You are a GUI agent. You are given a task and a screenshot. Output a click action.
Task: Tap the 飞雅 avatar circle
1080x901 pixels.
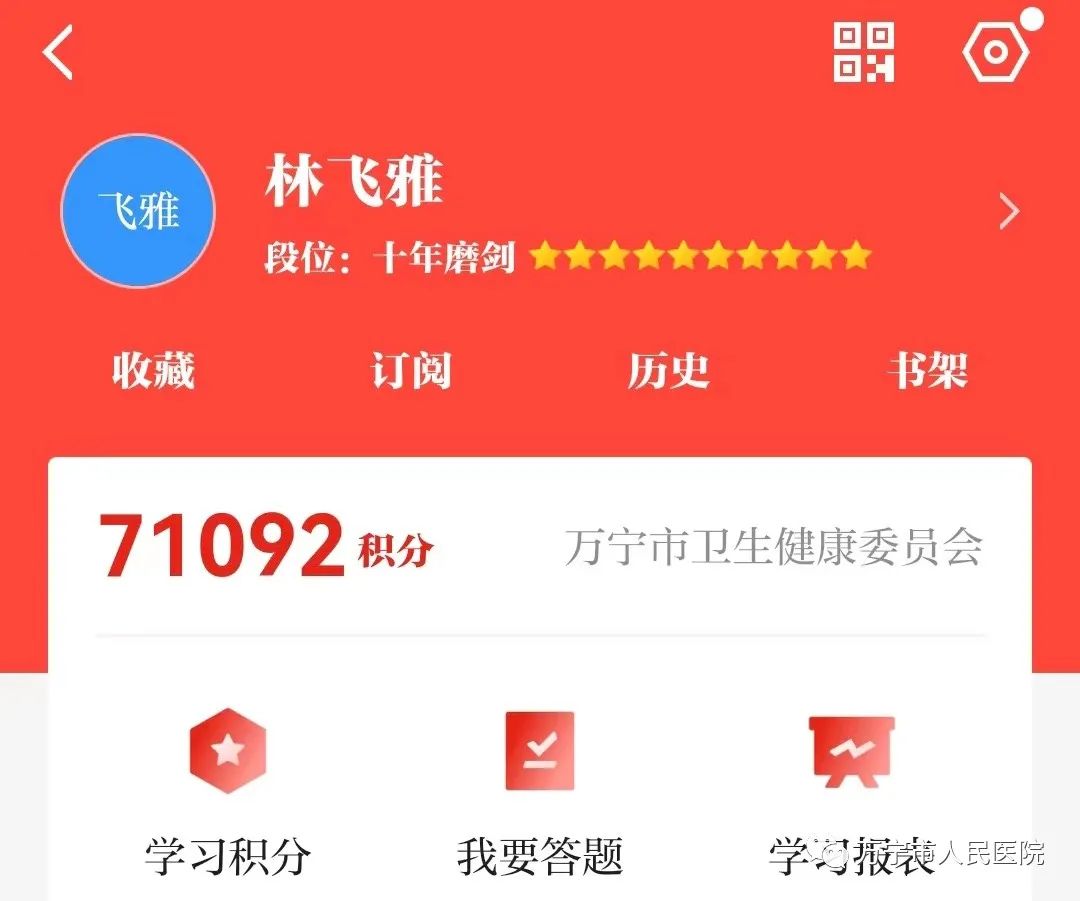coord(138,212)
